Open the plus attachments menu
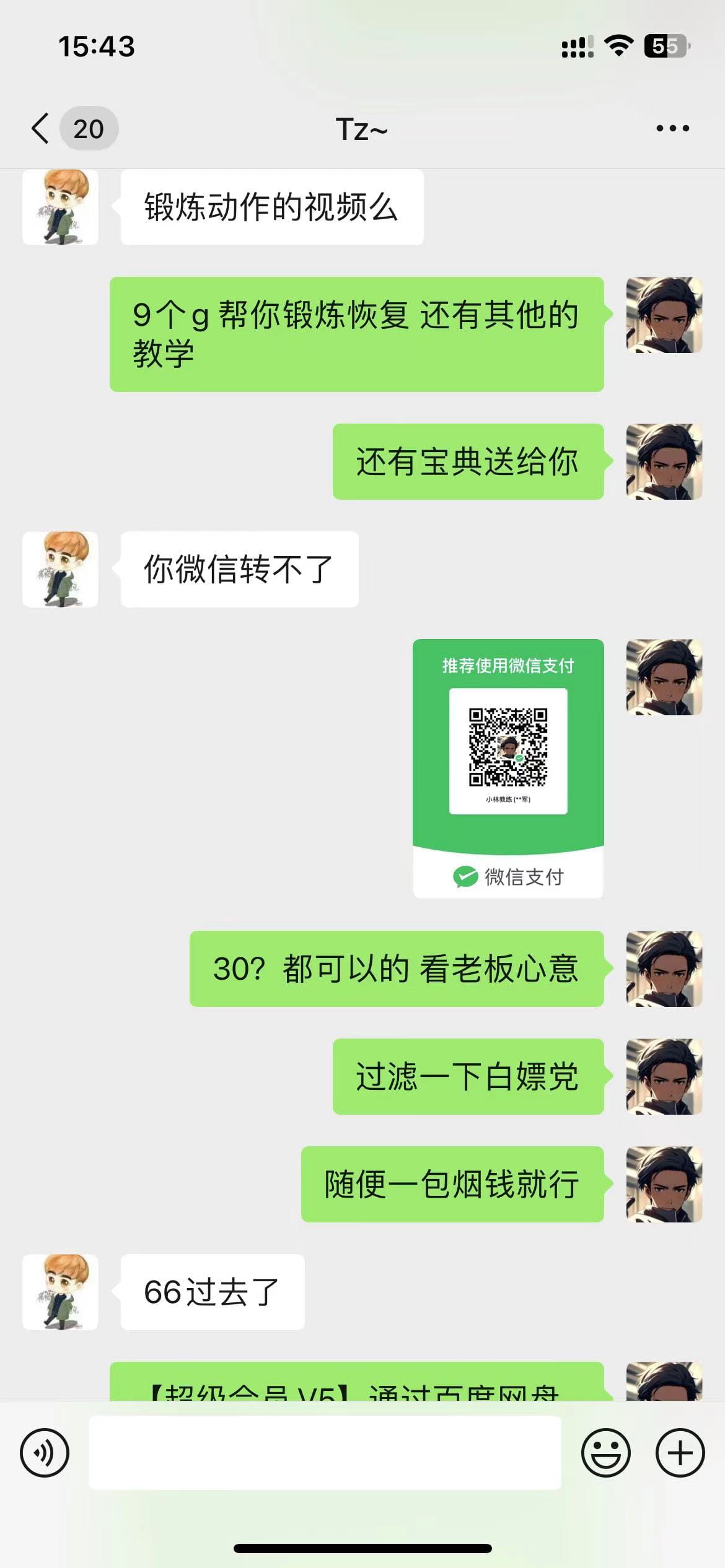This screenshot has width=725, height=1568. 680,1453
